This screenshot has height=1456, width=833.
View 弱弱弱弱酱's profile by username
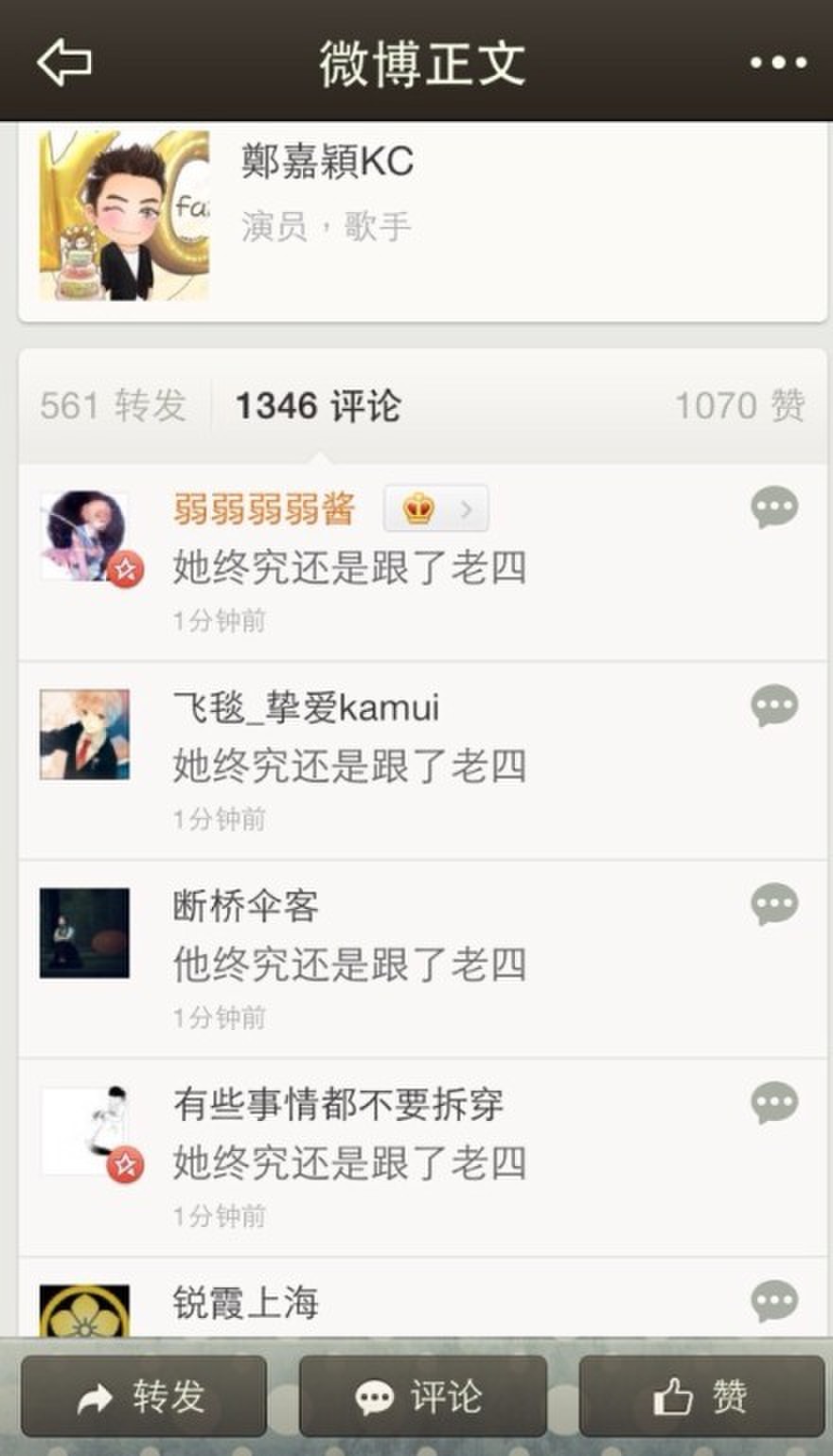[x=264, y=509]
